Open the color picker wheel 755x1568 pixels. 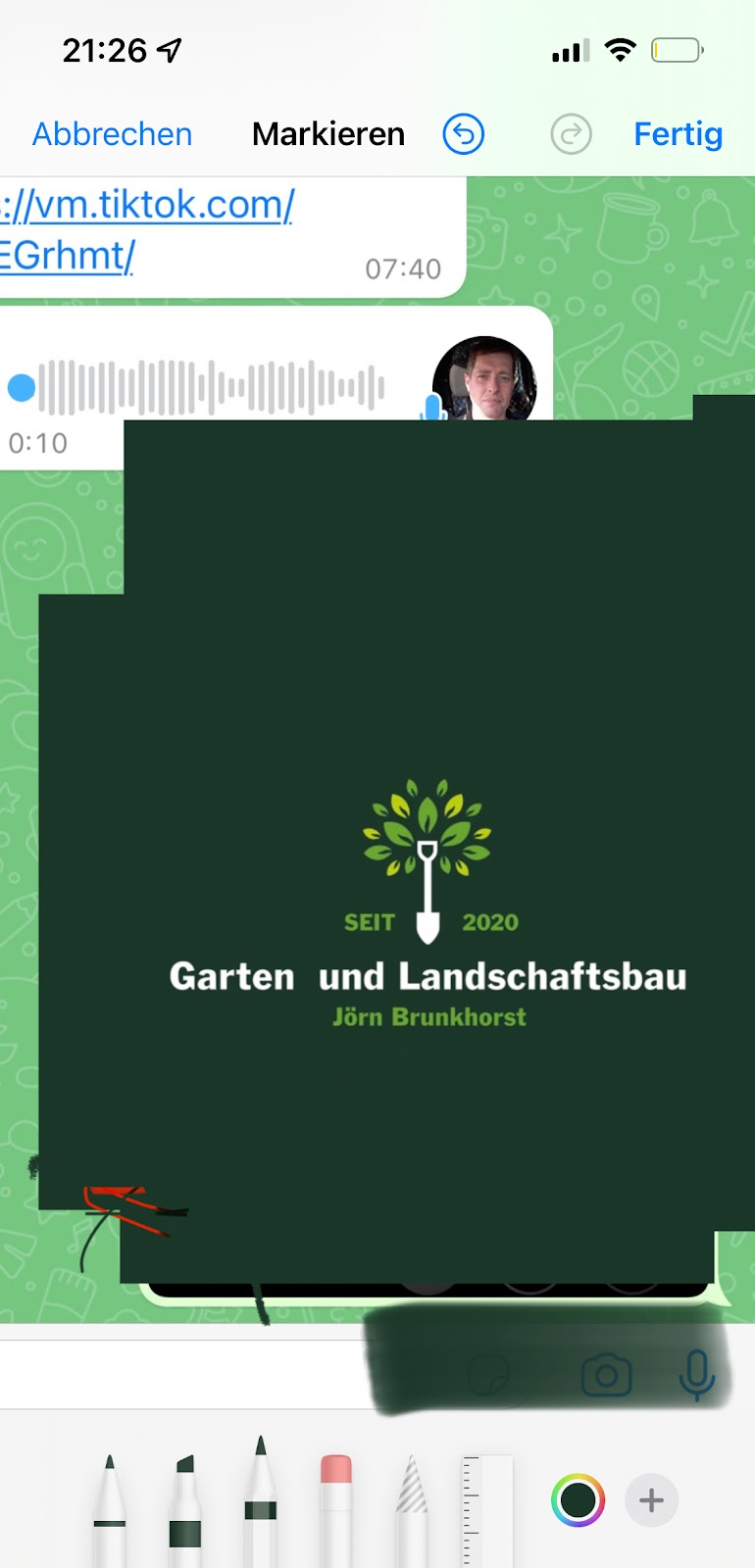578,1500
